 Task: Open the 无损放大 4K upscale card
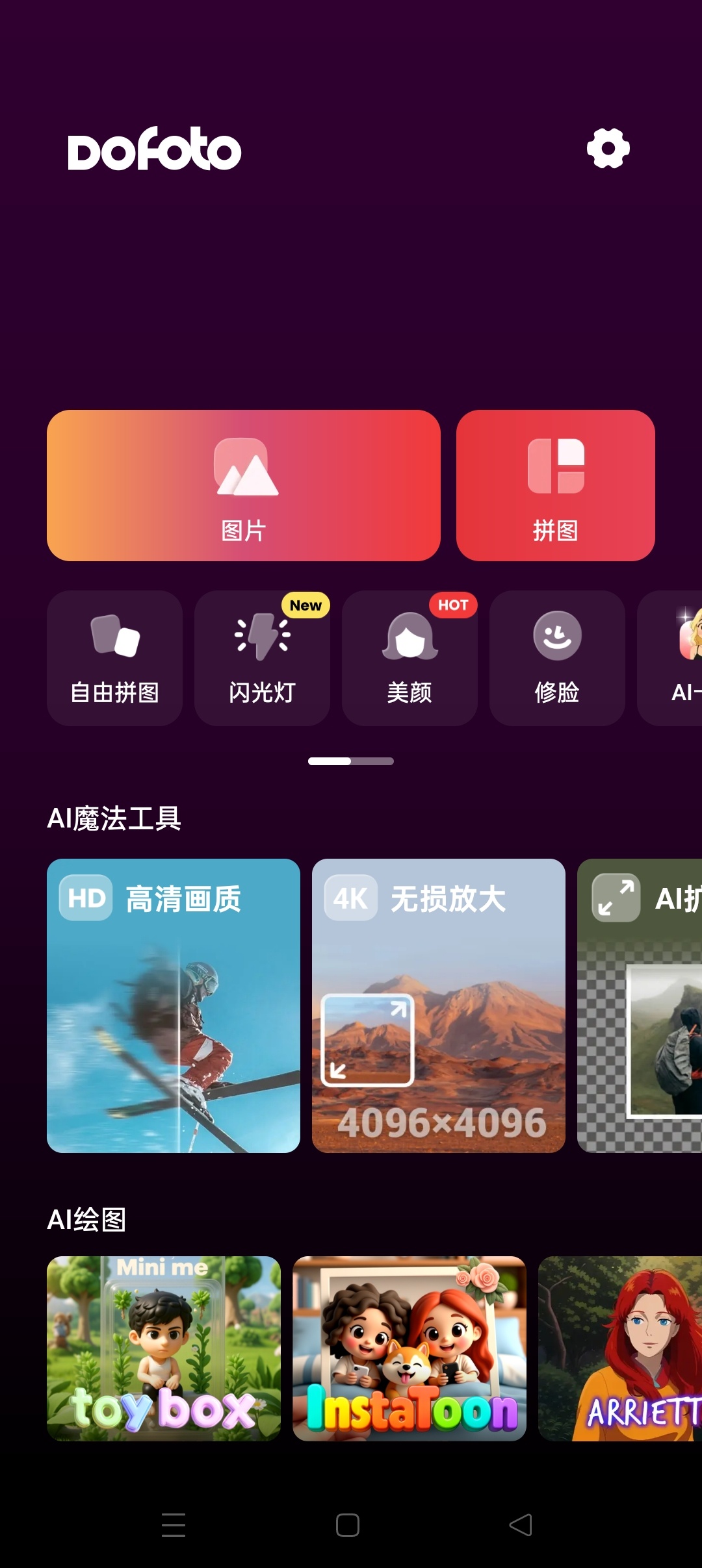pos(438,1005)
